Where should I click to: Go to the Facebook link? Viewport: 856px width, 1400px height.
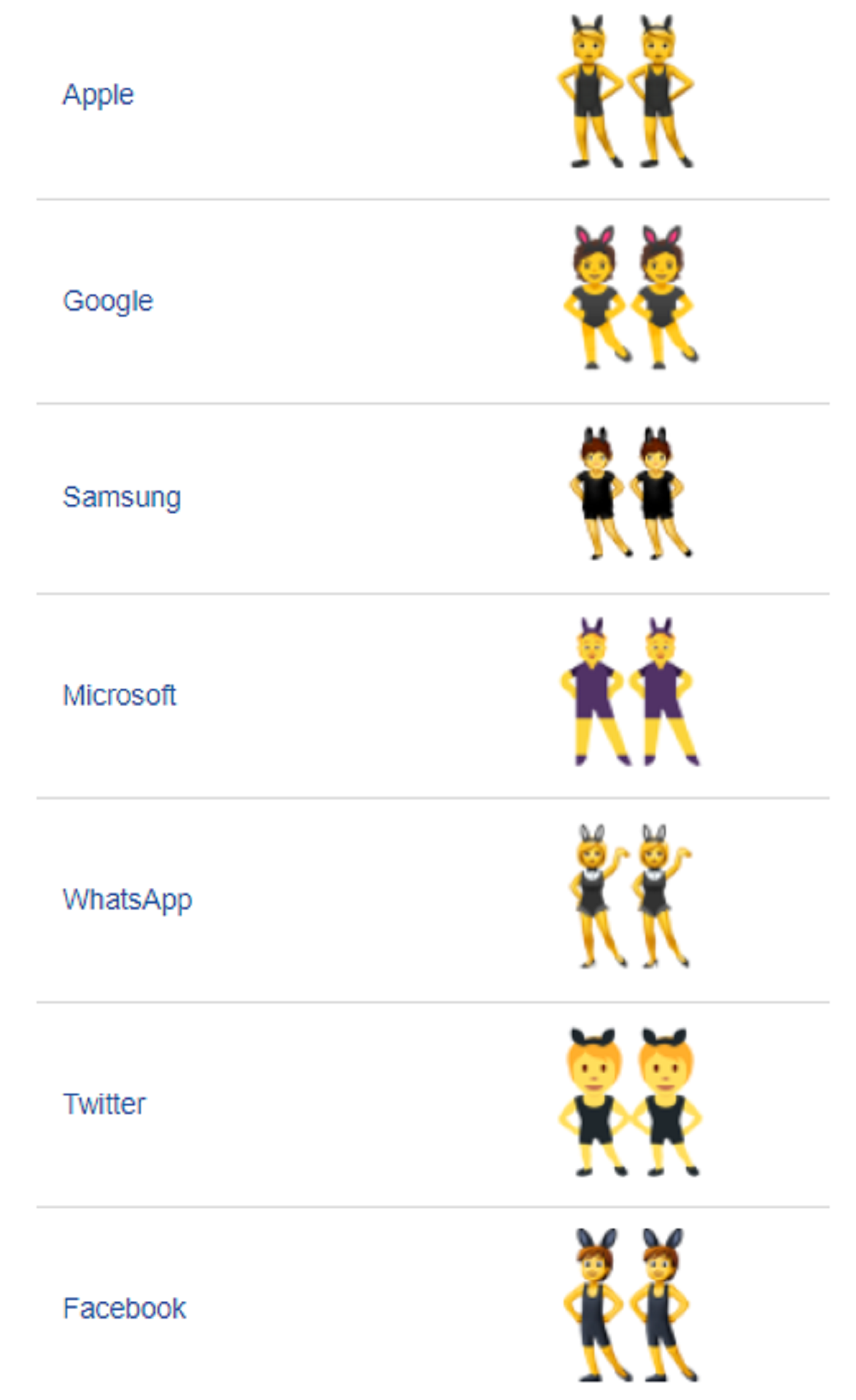[x=125, y=1308]
